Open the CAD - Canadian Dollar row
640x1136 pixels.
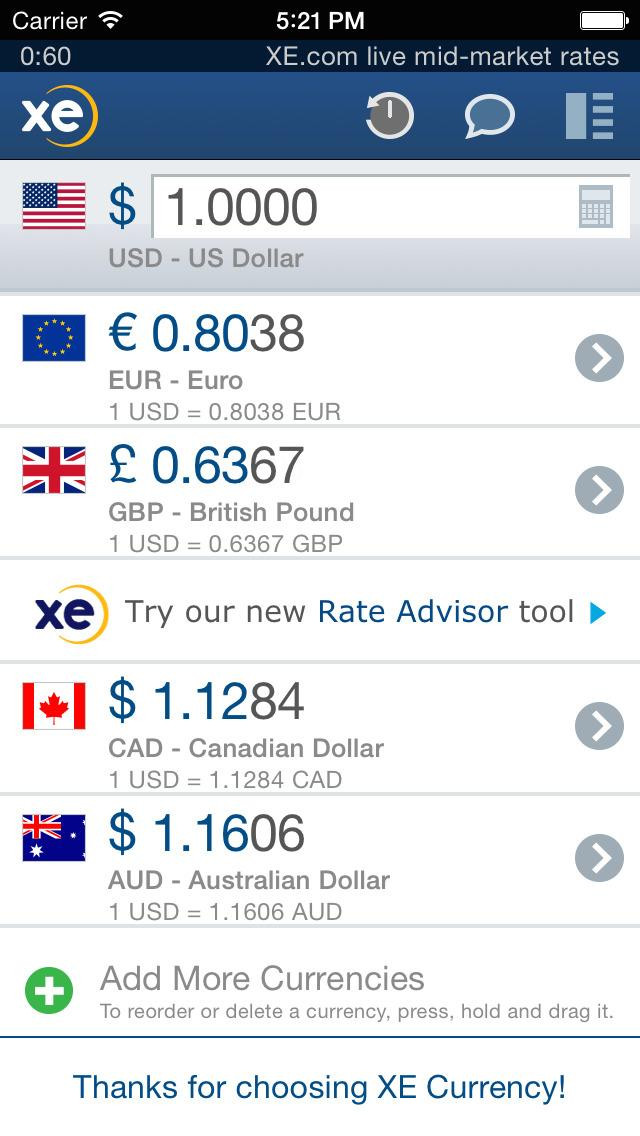pyautogui.click(x=320, y=728)
